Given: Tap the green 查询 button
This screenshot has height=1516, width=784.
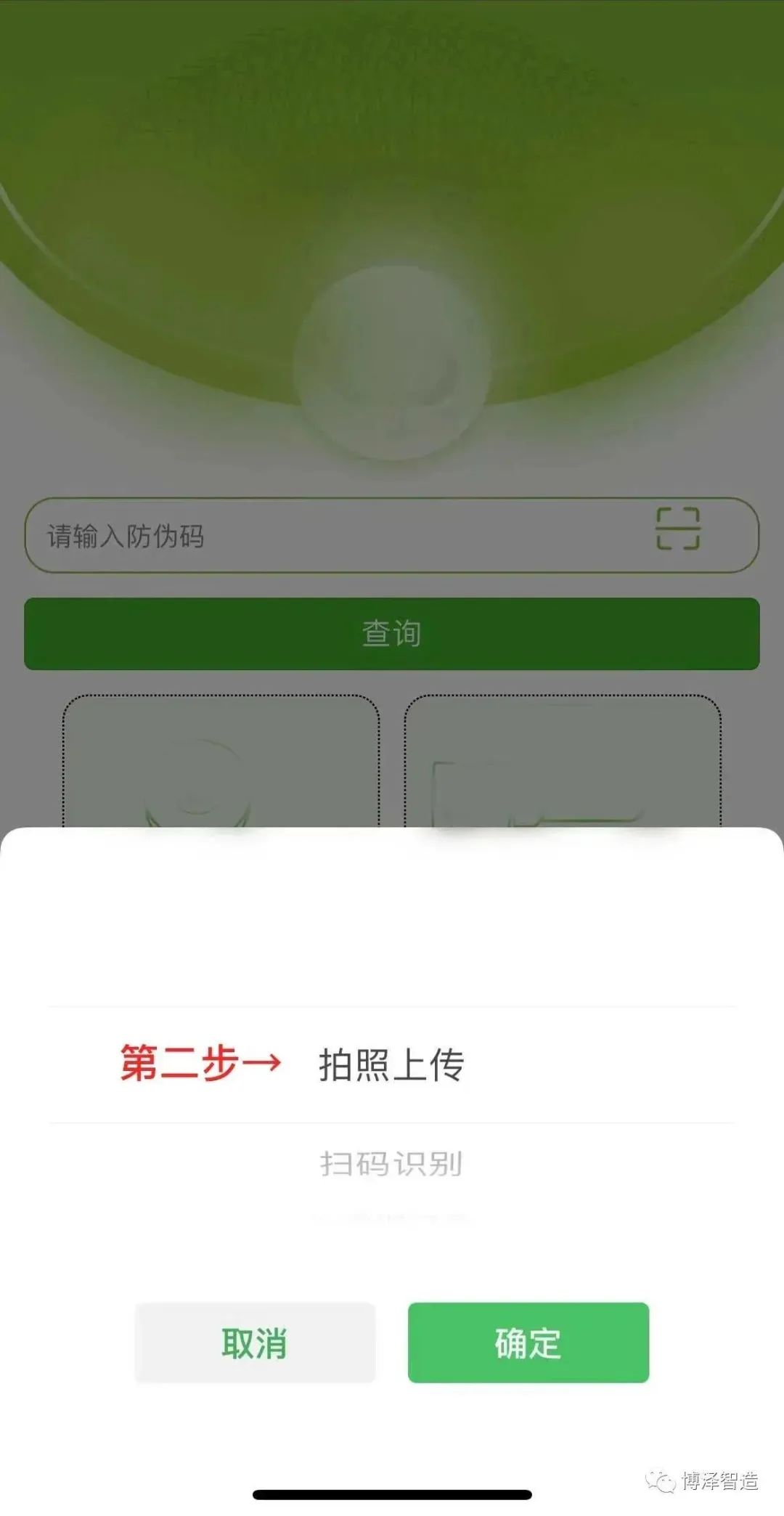Looking at the screenshot, I should point(391,633).
